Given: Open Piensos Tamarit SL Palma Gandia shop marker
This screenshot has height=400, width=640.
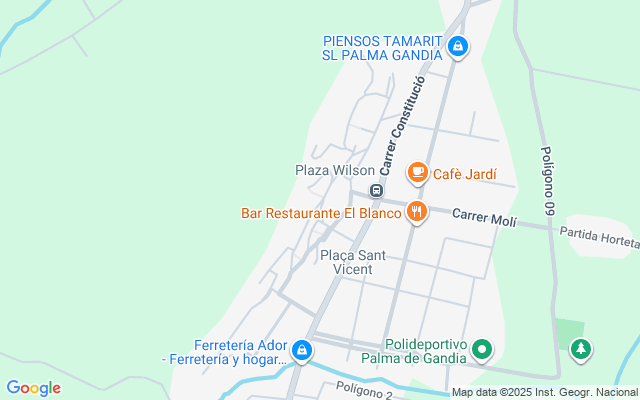Looking at the screenshot, I should [458, 46].
